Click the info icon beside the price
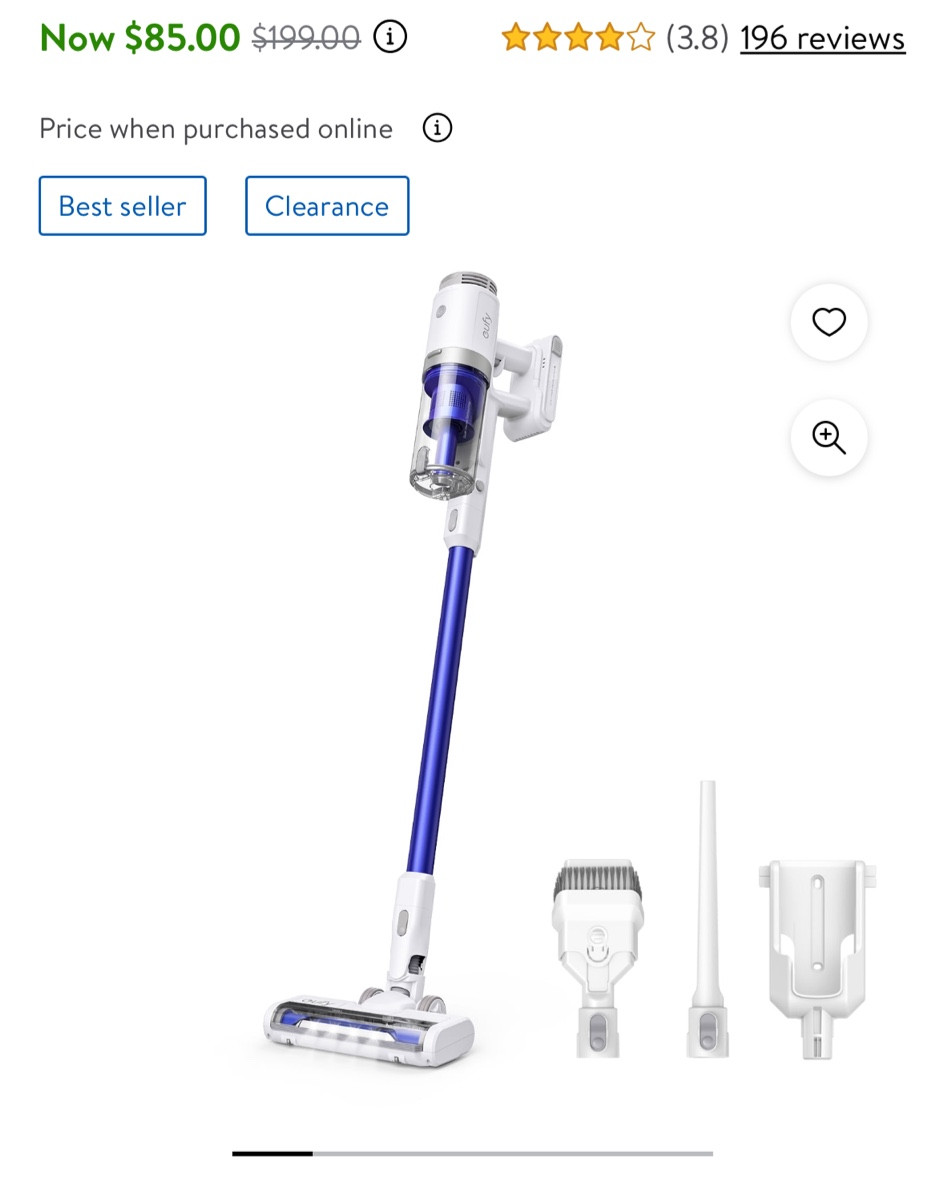Screen dimensions: 944x1180 (x=389, y=37)
